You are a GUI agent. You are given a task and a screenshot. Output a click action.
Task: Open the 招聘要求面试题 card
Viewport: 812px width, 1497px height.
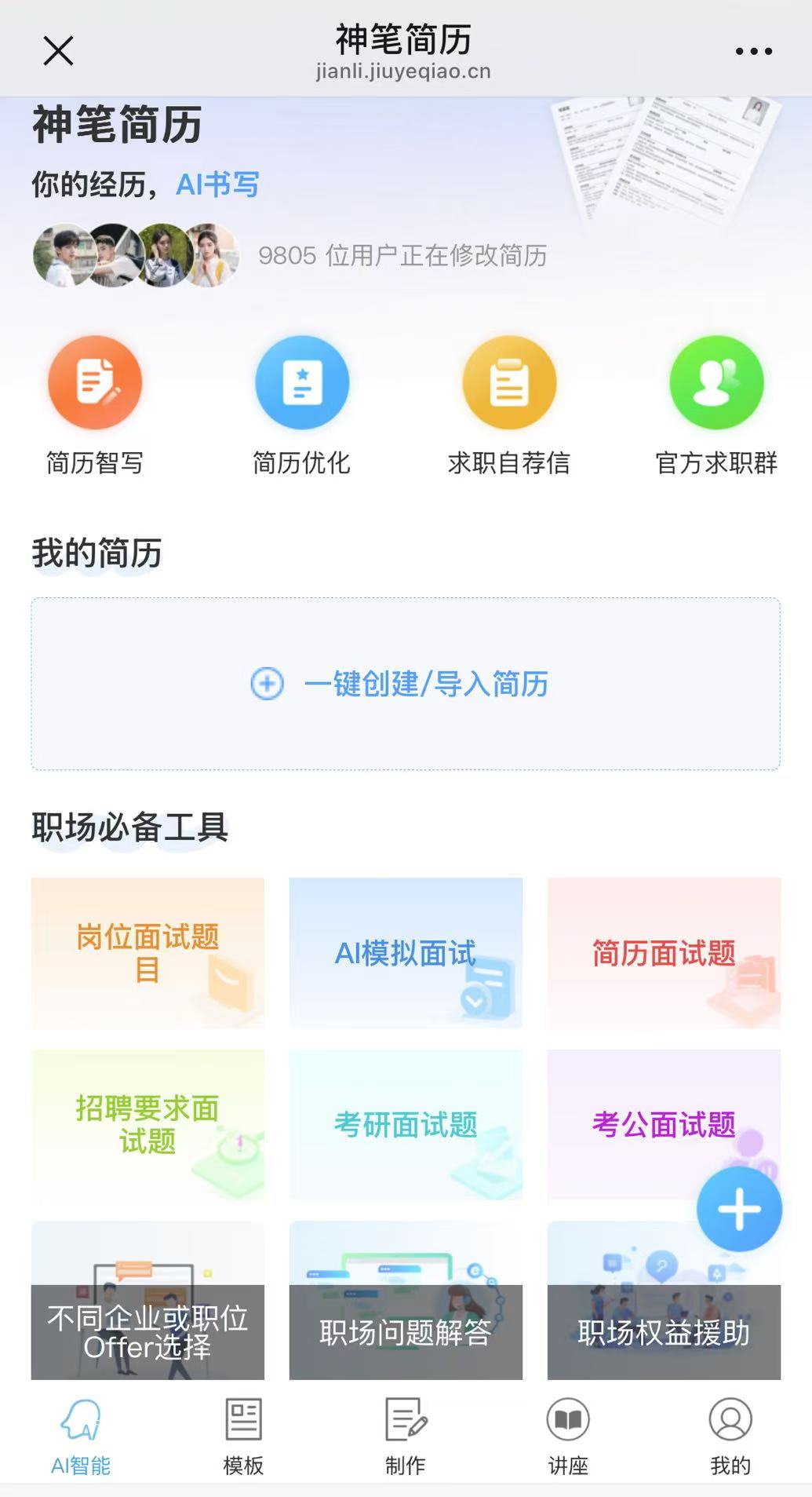point(147,1124)
